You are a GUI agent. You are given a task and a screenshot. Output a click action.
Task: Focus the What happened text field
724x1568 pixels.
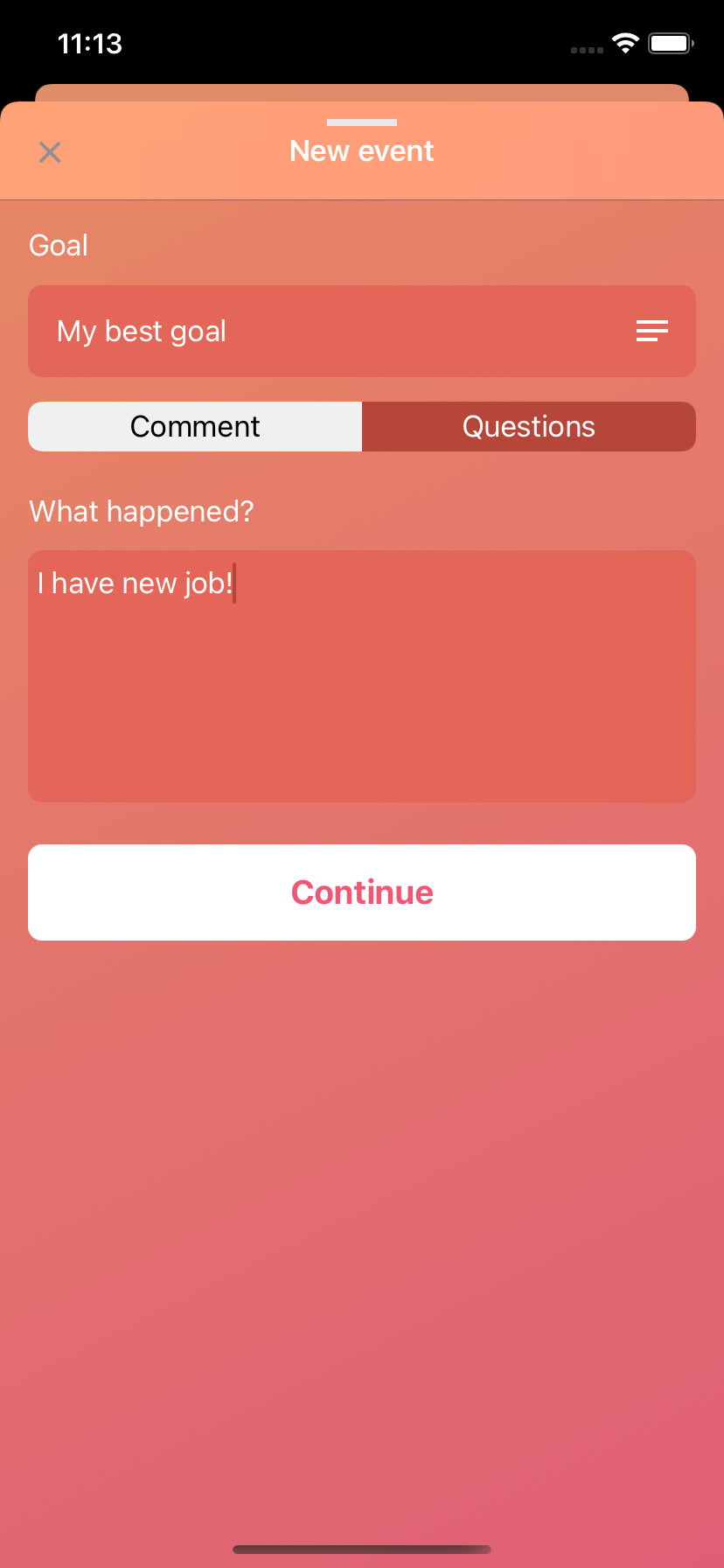point(362,675)
